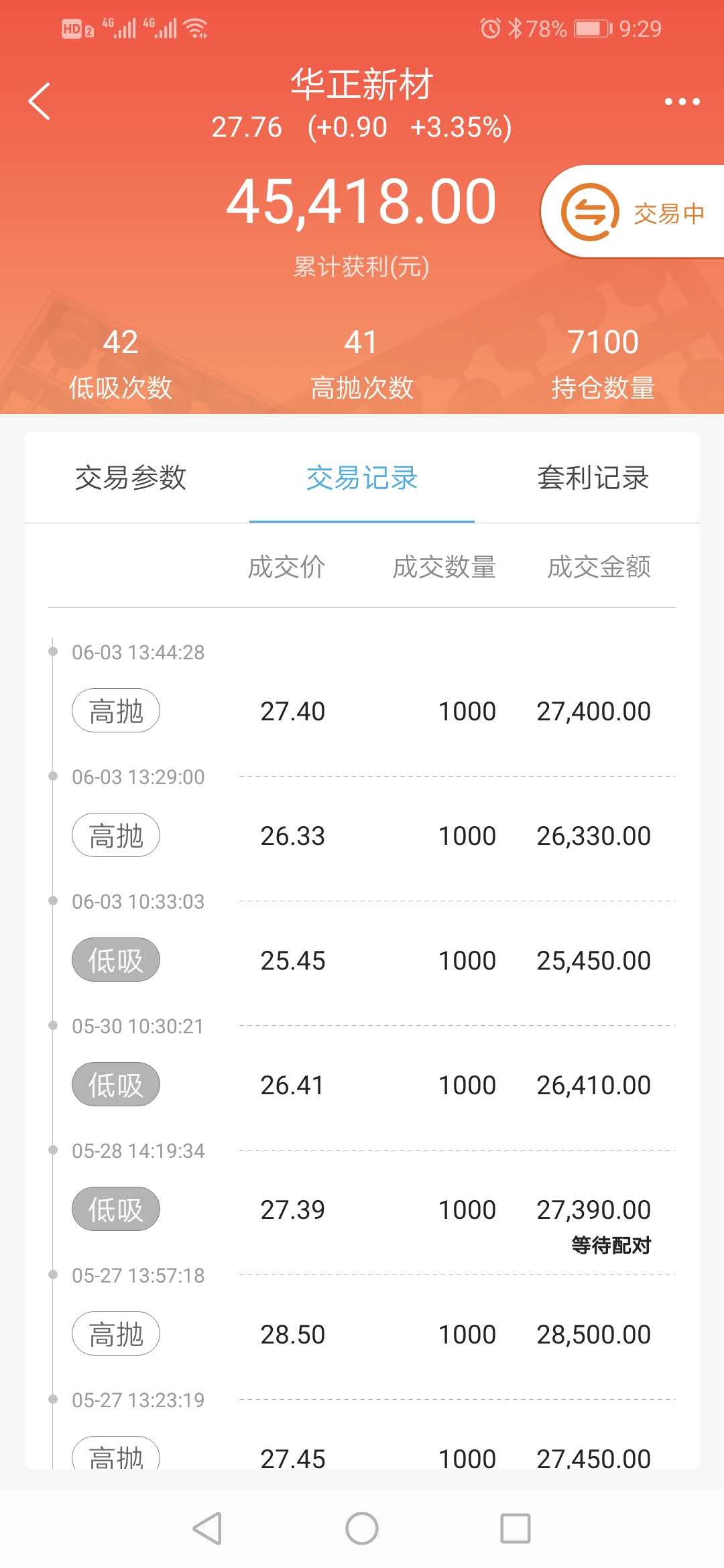Tap the 高抛 badge on 05-27 13:57:18 record

(115, 1333)
